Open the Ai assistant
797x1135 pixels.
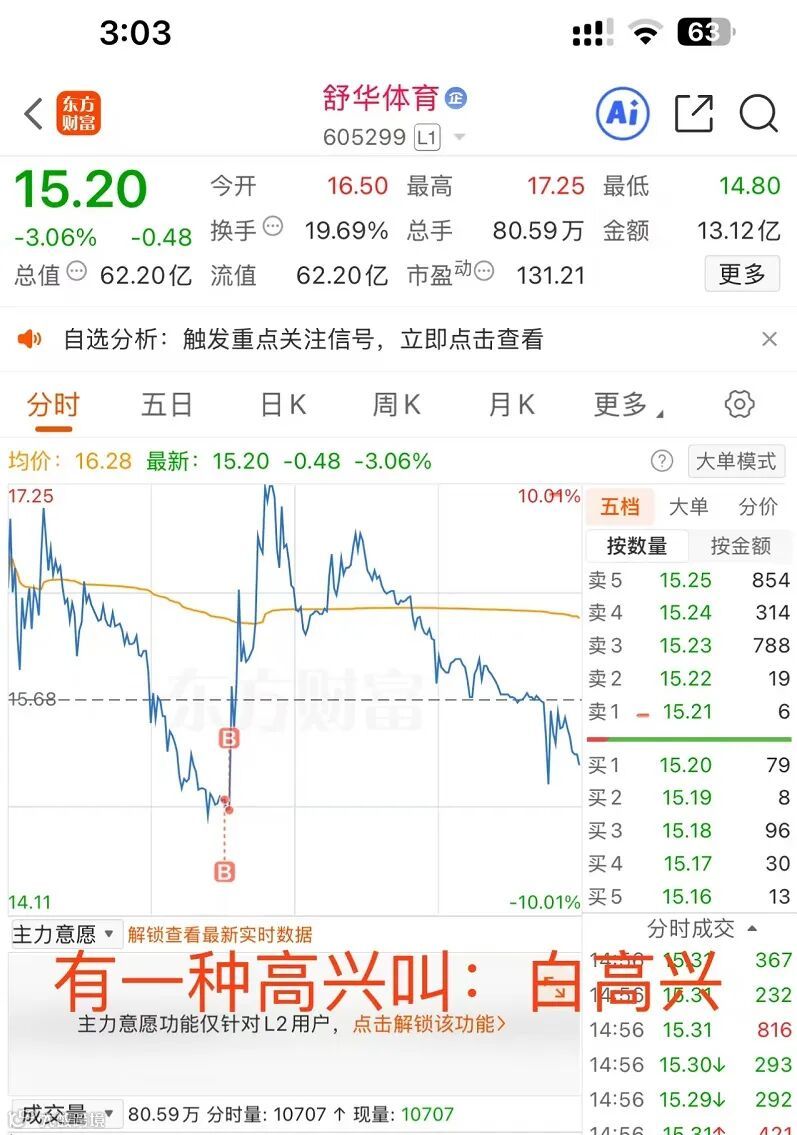pyautogui.click(x=622, y=113)
